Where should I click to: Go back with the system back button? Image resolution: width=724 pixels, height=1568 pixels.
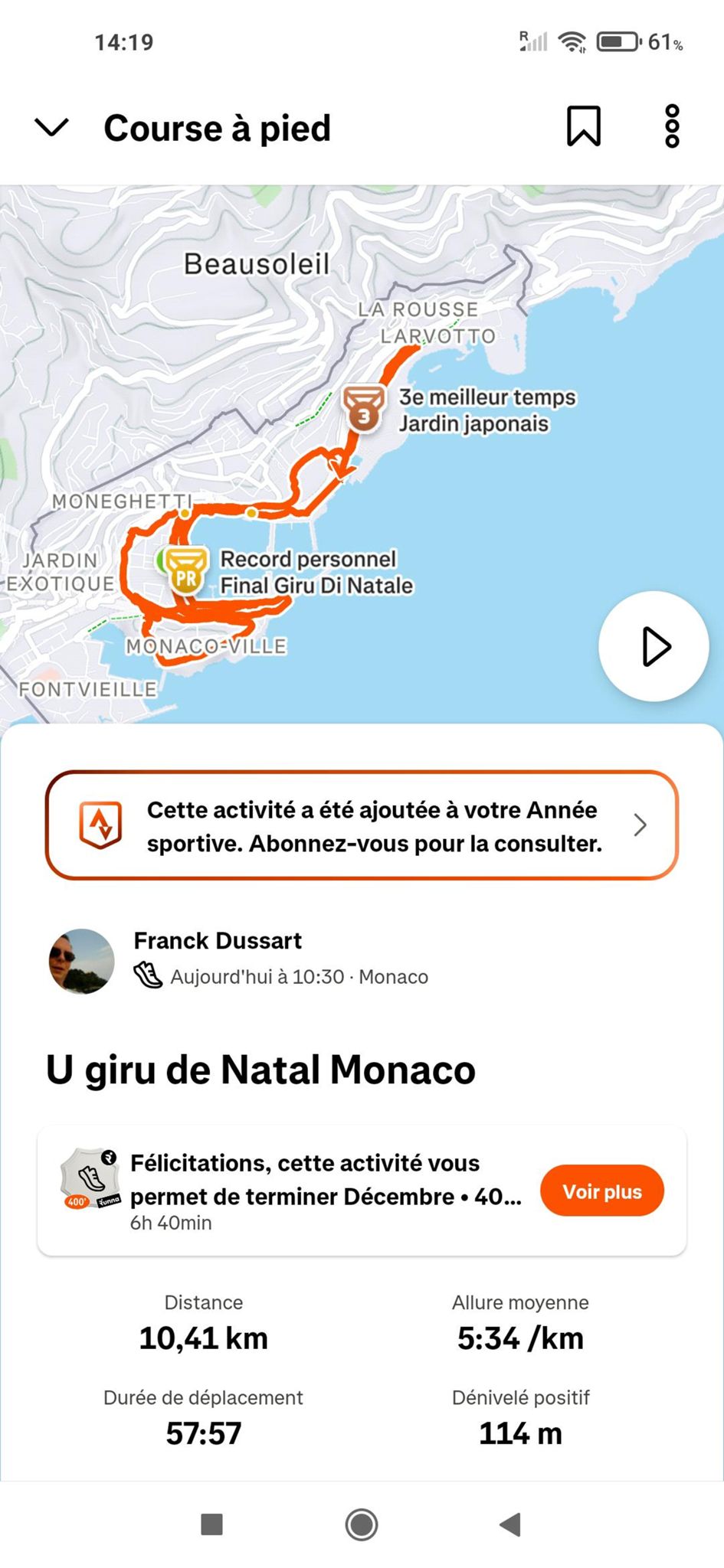[510, 1524]
